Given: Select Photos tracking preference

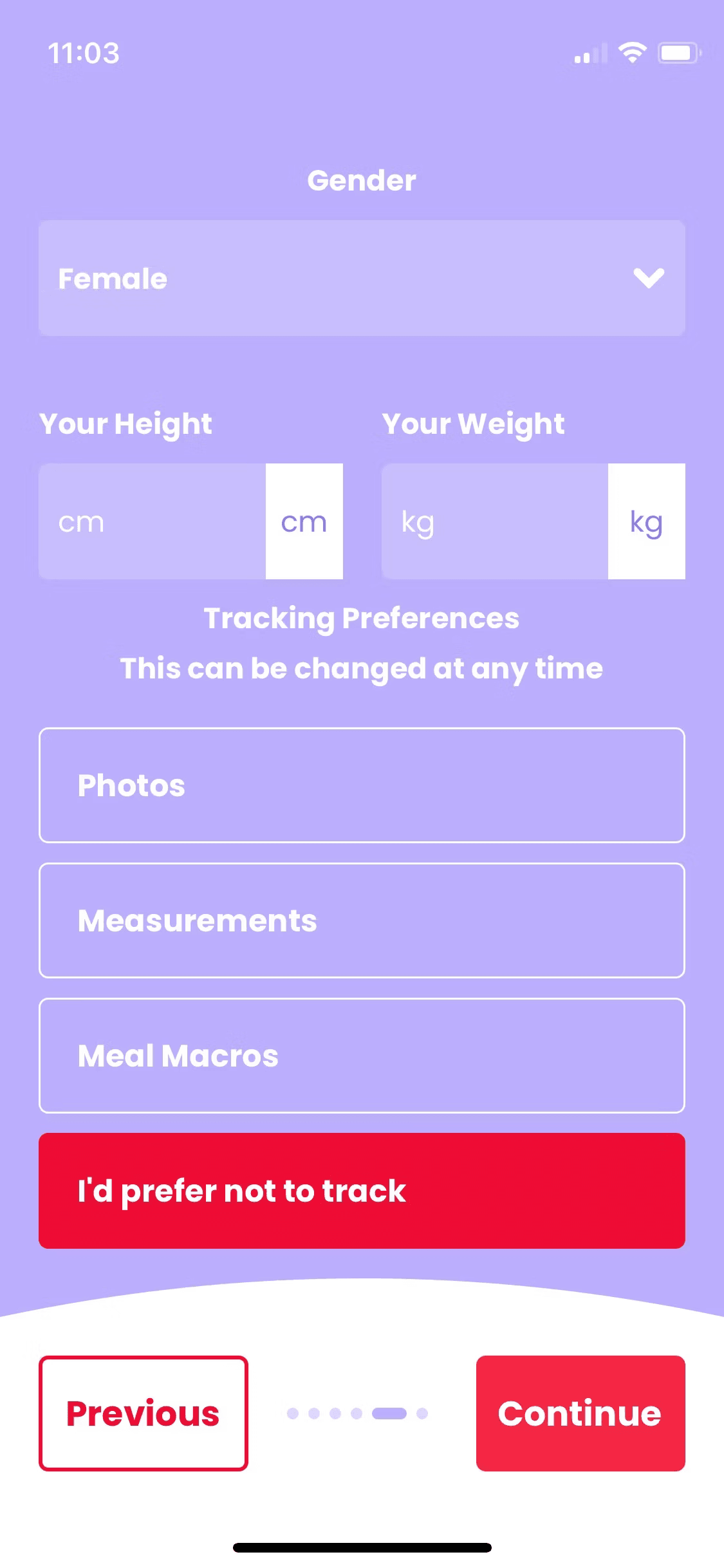Looking at the screenshot, I should [362, 785].
